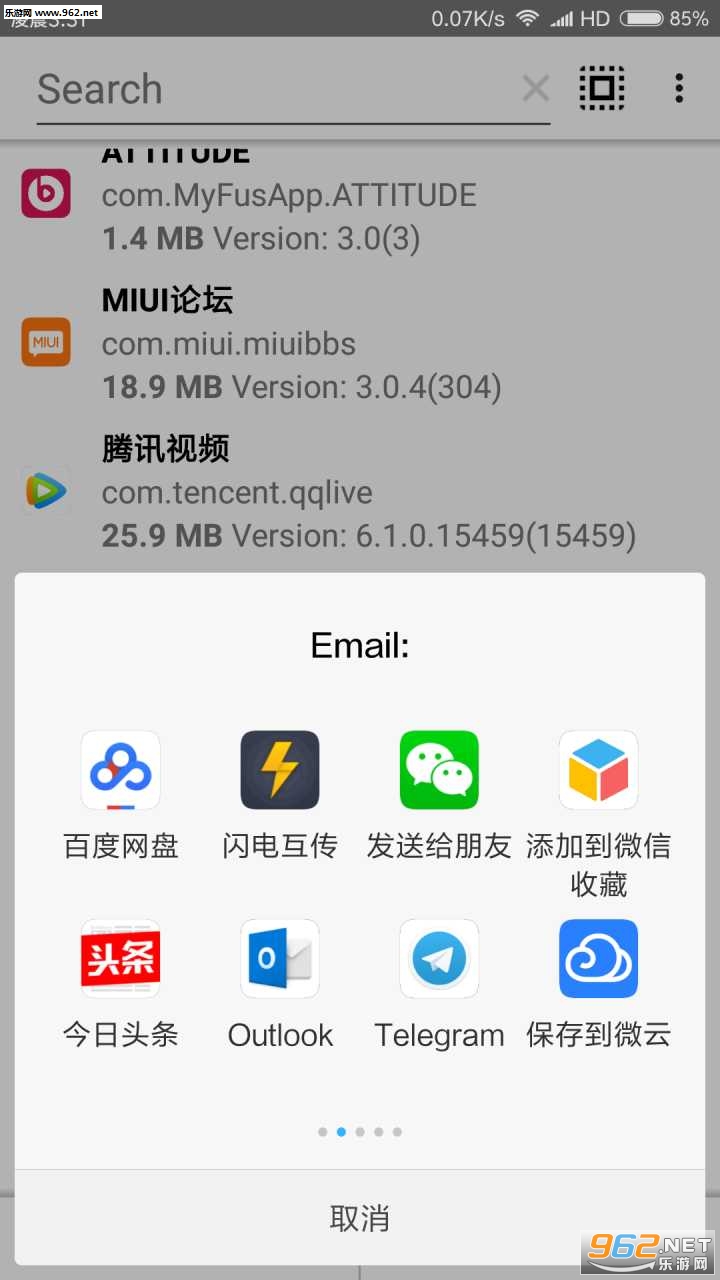Screen dimensions: 720x1280
Task: Share through Telegram
Action: (x=439, y=985)
